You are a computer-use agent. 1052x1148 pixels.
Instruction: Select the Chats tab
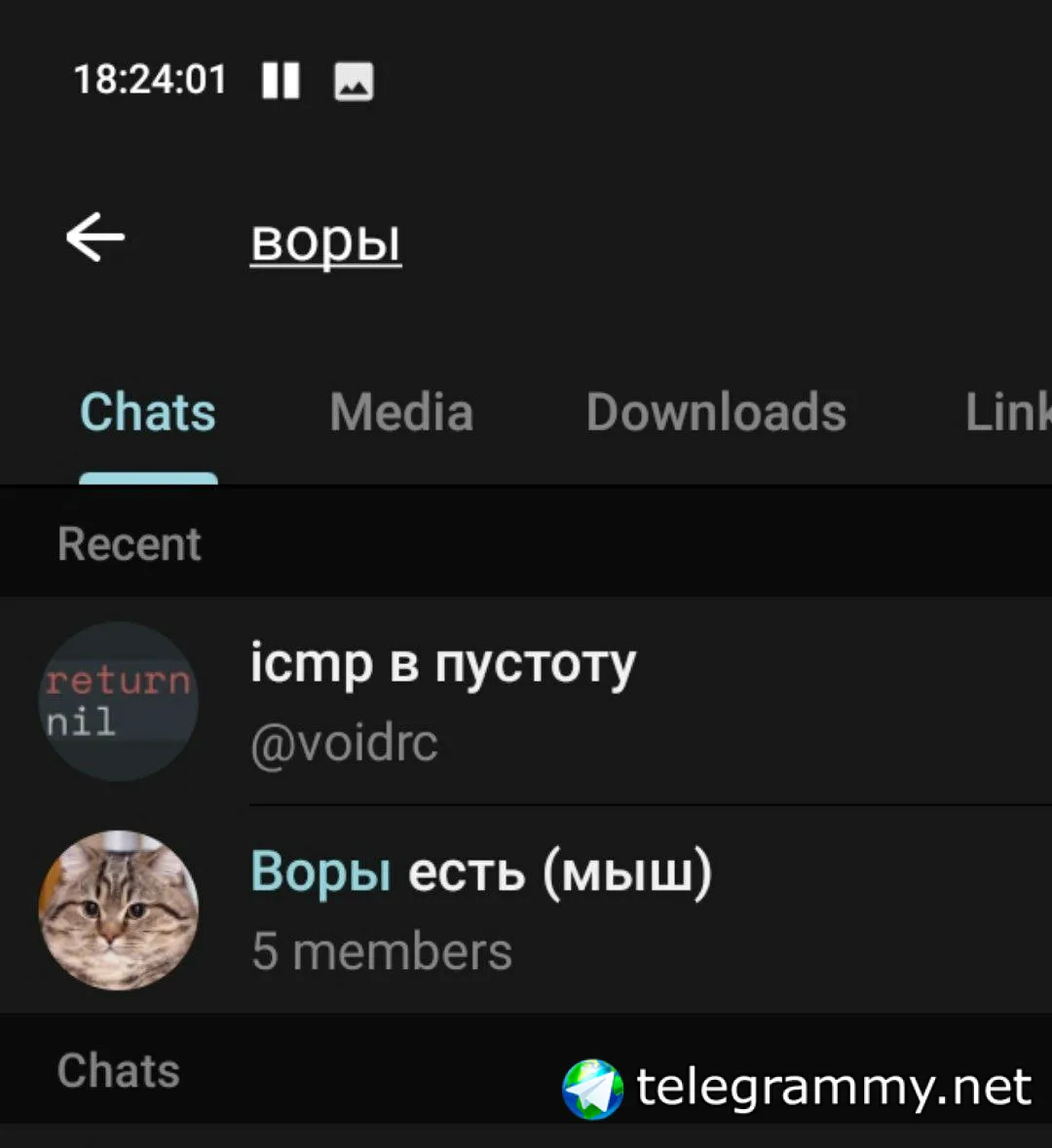[148, 412]
